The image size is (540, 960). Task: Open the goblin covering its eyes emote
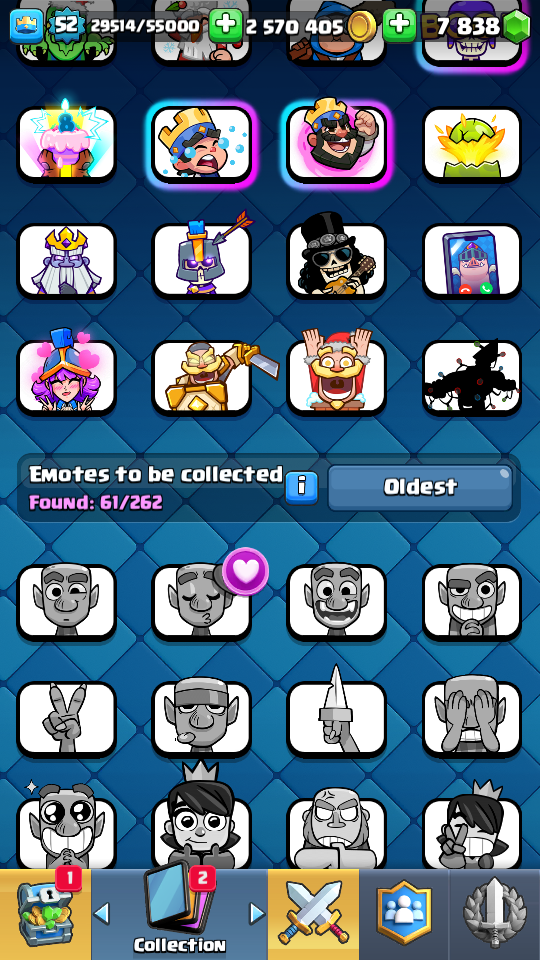472,718
